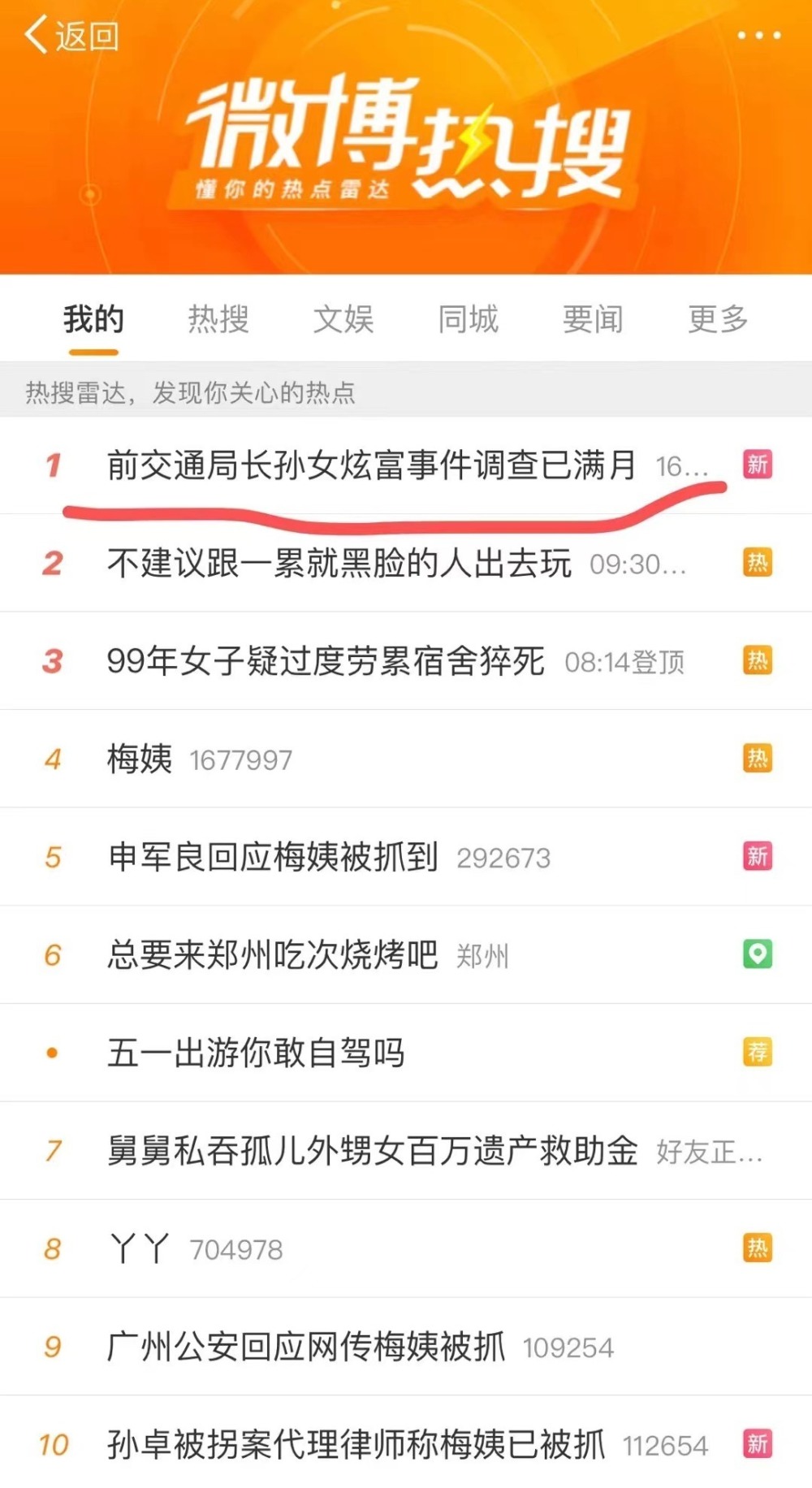The width and height of the screenshot is (812, 1488).
Task: Open recommended topic 五一出游你敢自驾吗
Action: pyautogui.click(x=256, y=1053)
